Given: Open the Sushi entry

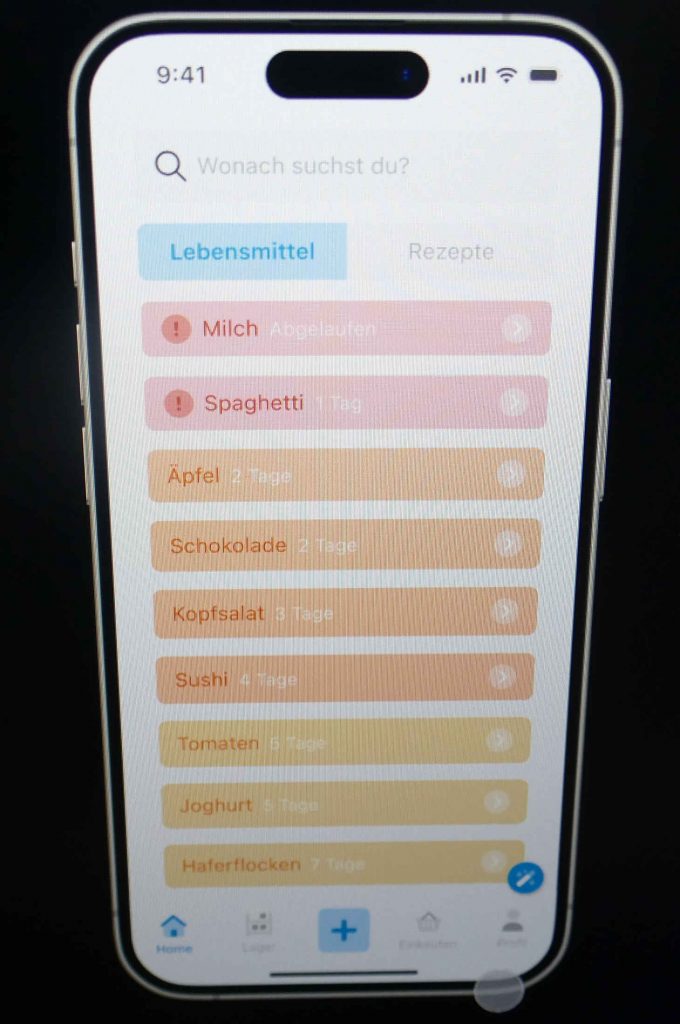Looking at the screenshot, I should tap(346, 679).
